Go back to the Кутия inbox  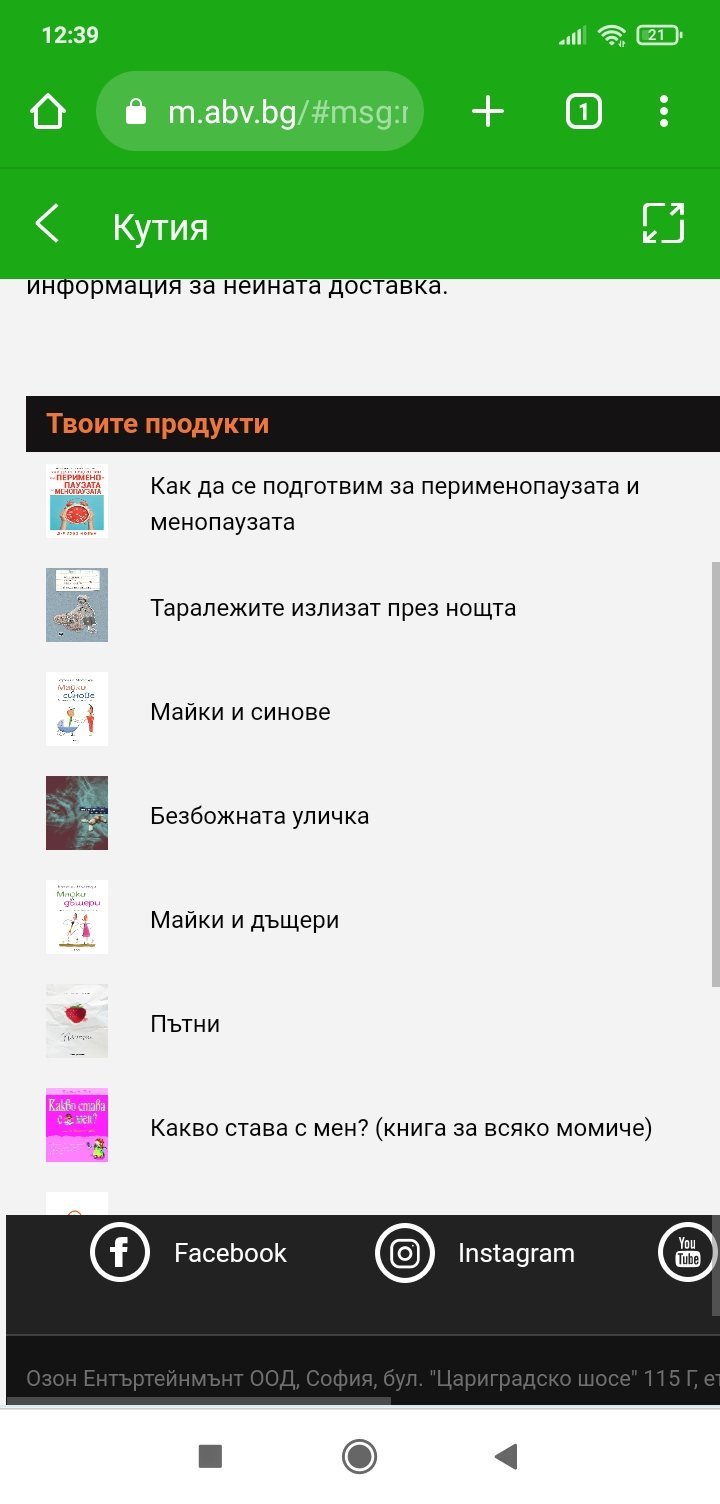point(47,224)
